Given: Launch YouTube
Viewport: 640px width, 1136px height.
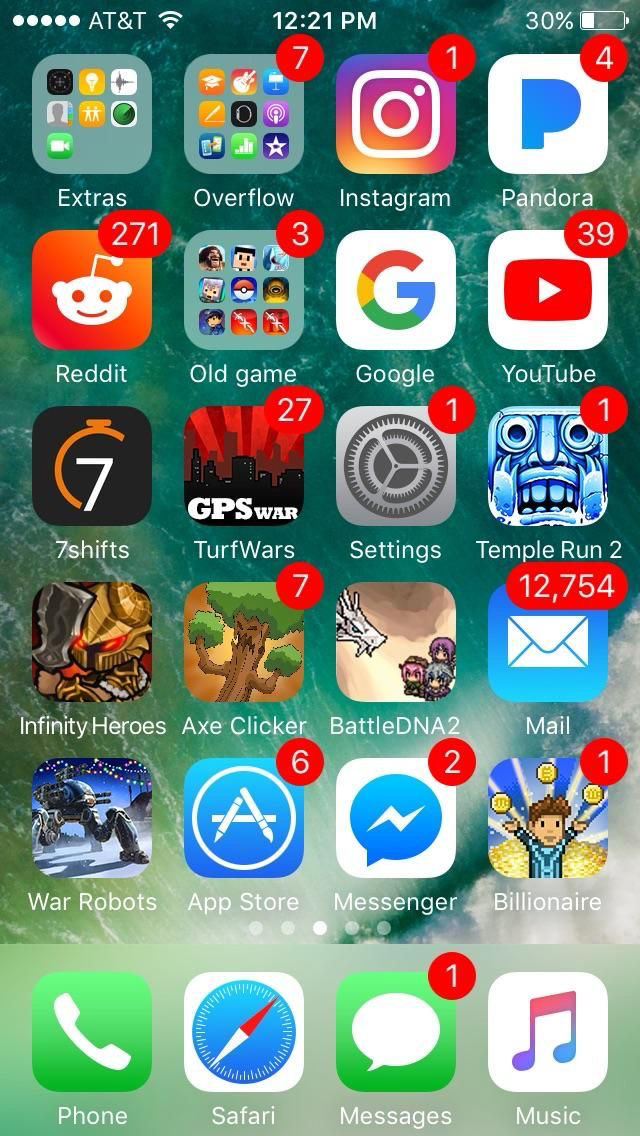Looking at the screenshot, I should click(548, 290).
